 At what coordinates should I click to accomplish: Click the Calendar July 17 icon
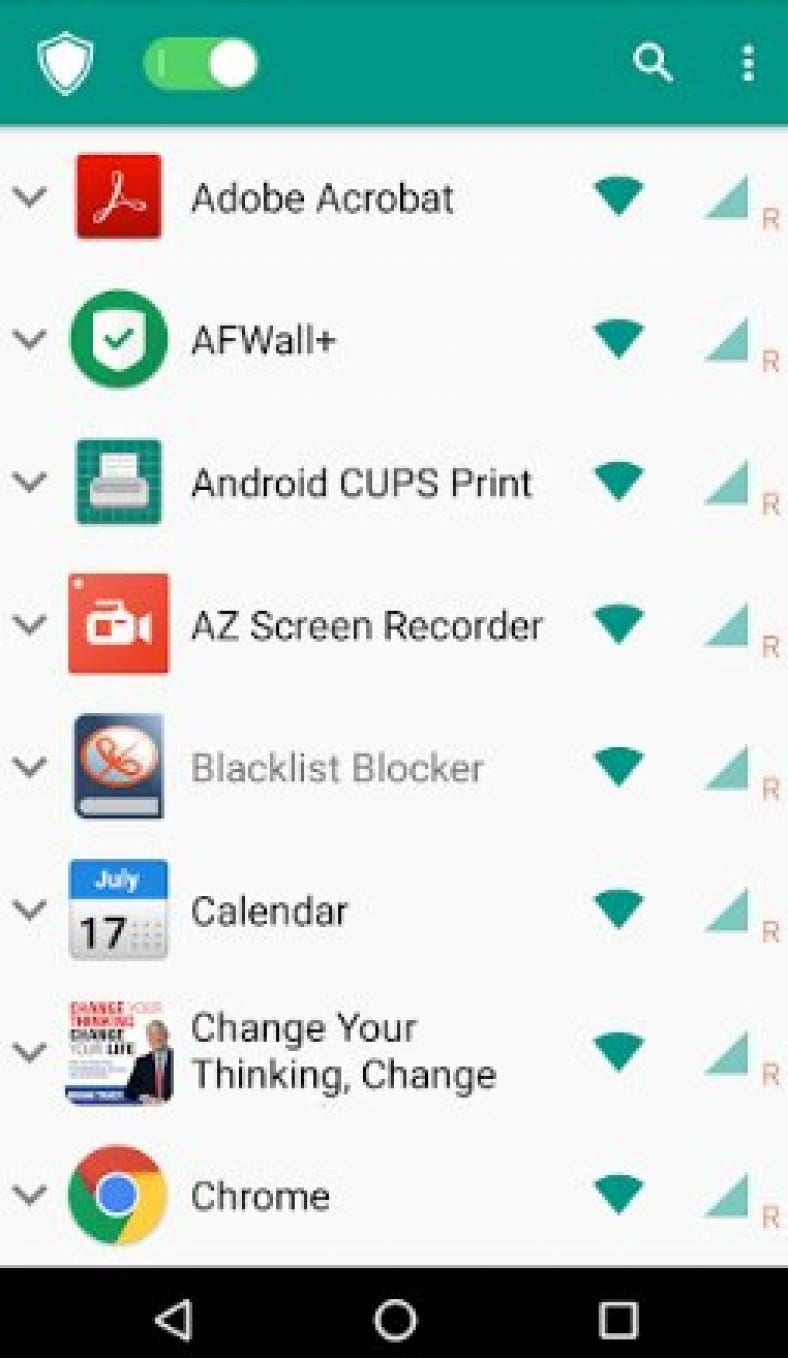click(x=118, y=910)
